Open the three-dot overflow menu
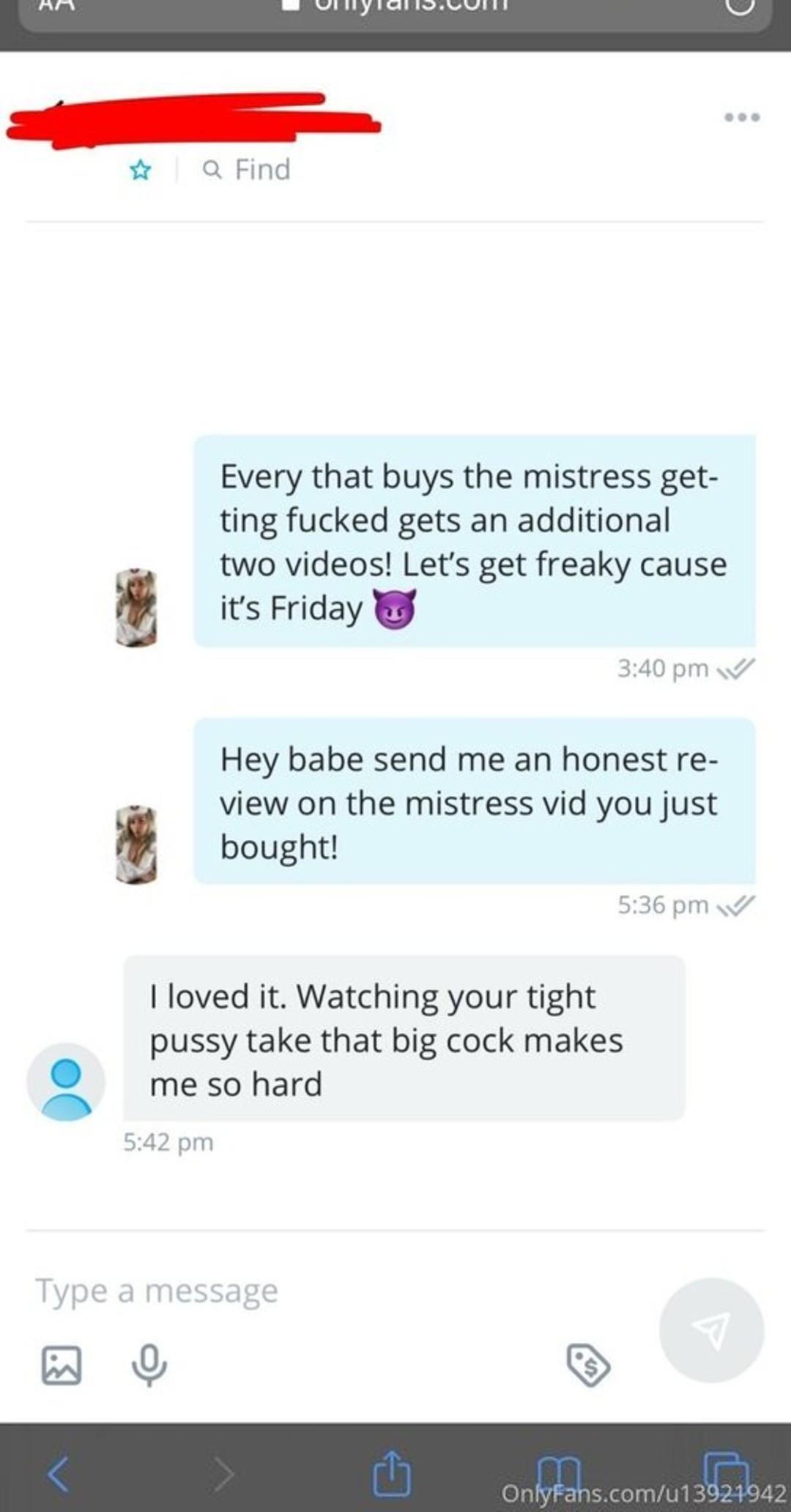 742,117
